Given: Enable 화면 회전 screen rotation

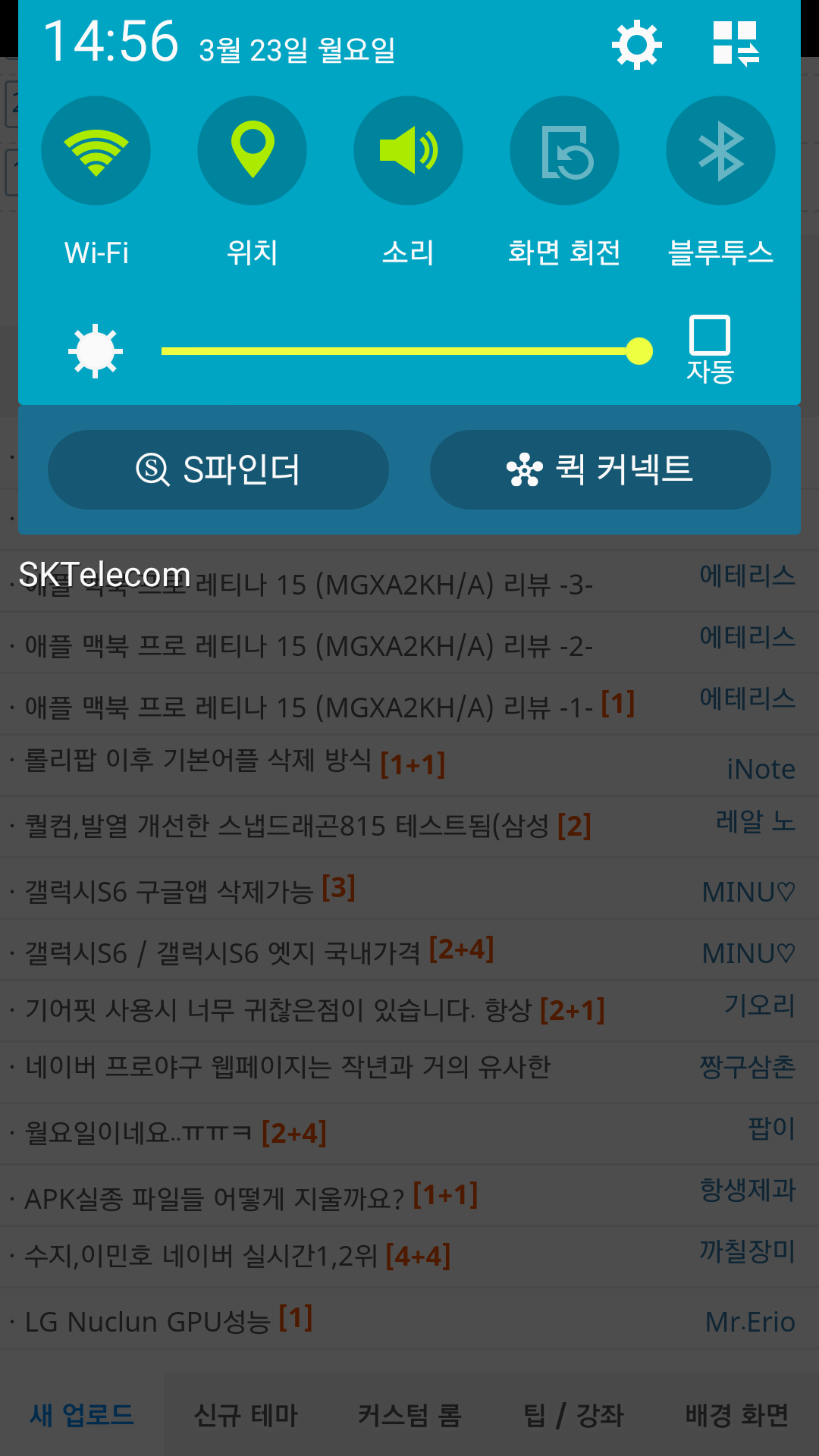Looking at the screenshot, I should 565,151.
